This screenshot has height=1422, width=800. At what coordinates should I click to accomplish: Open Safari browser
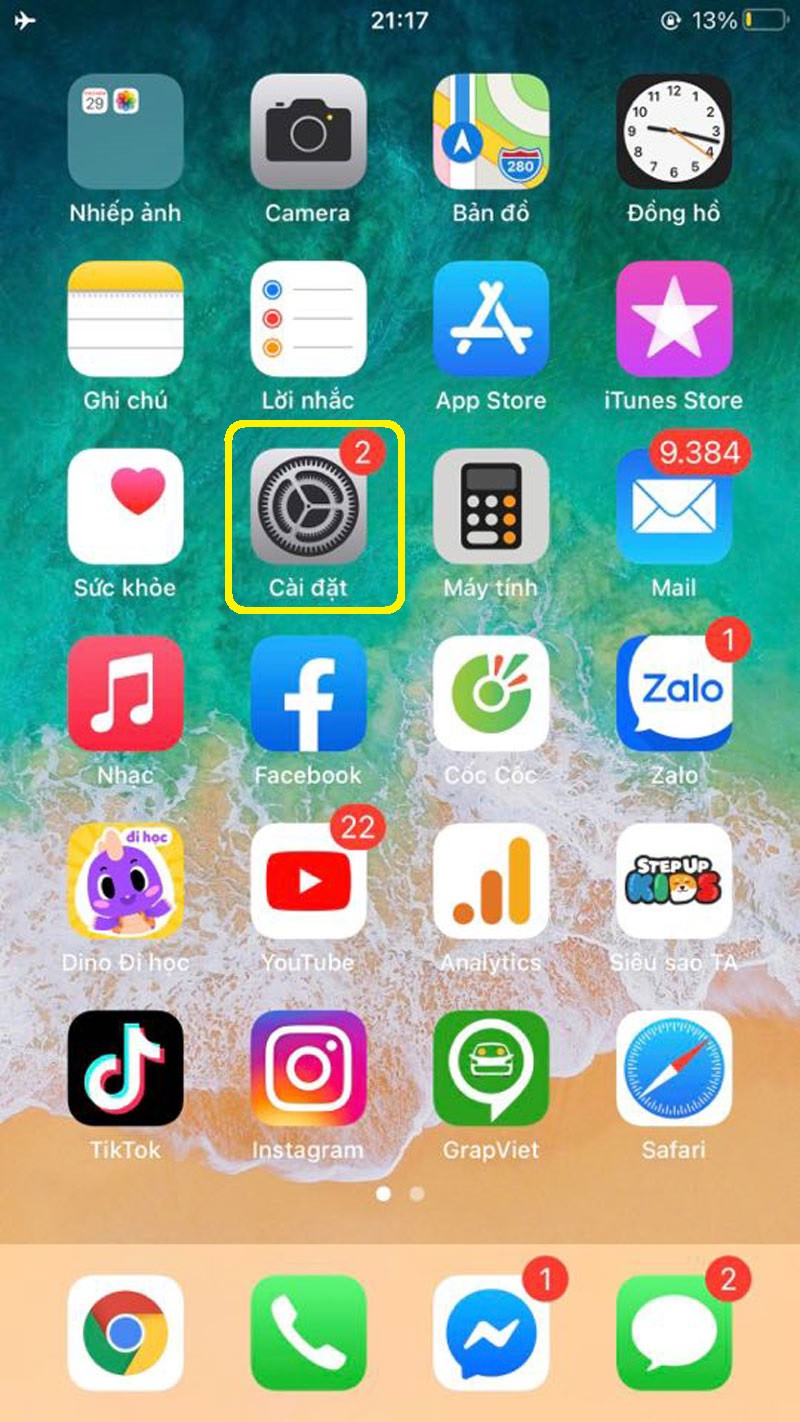click(x=674, y=1068)
